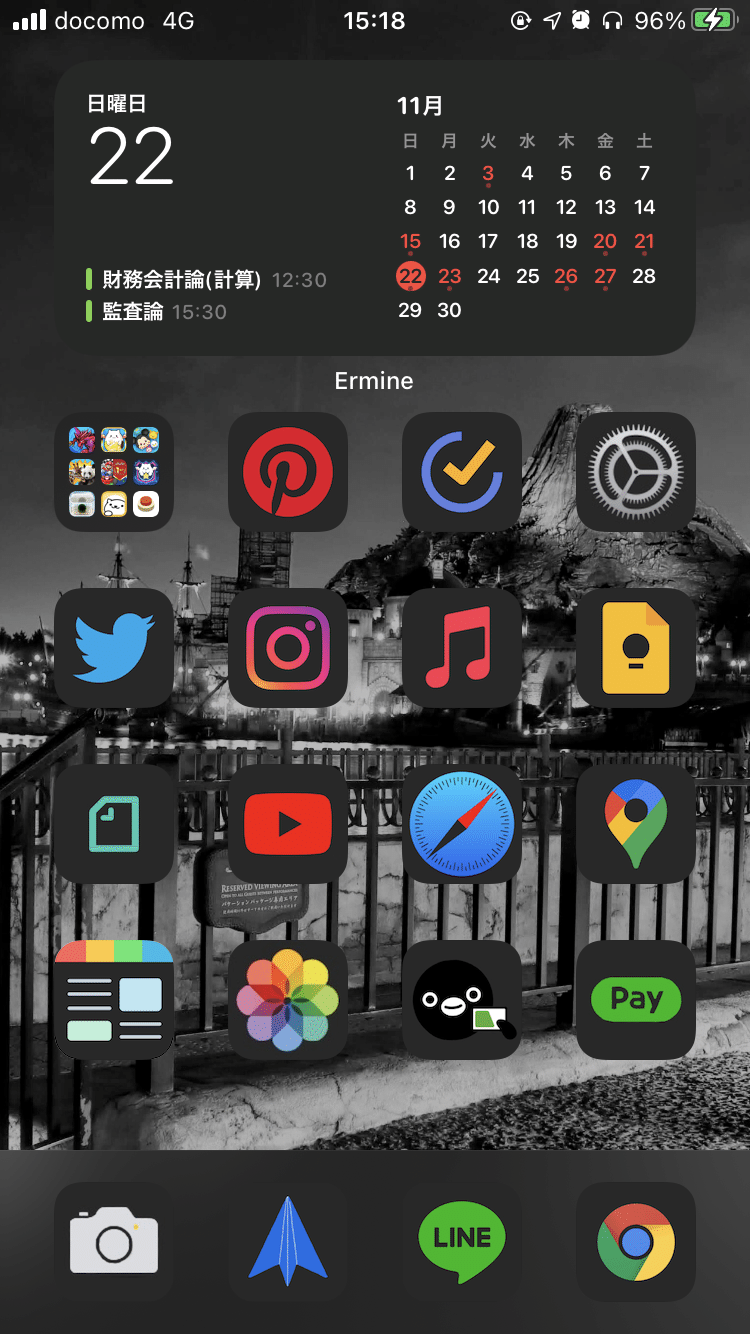
Task: Open the Ermine calendar widget
Action: [x=374, y=208]
